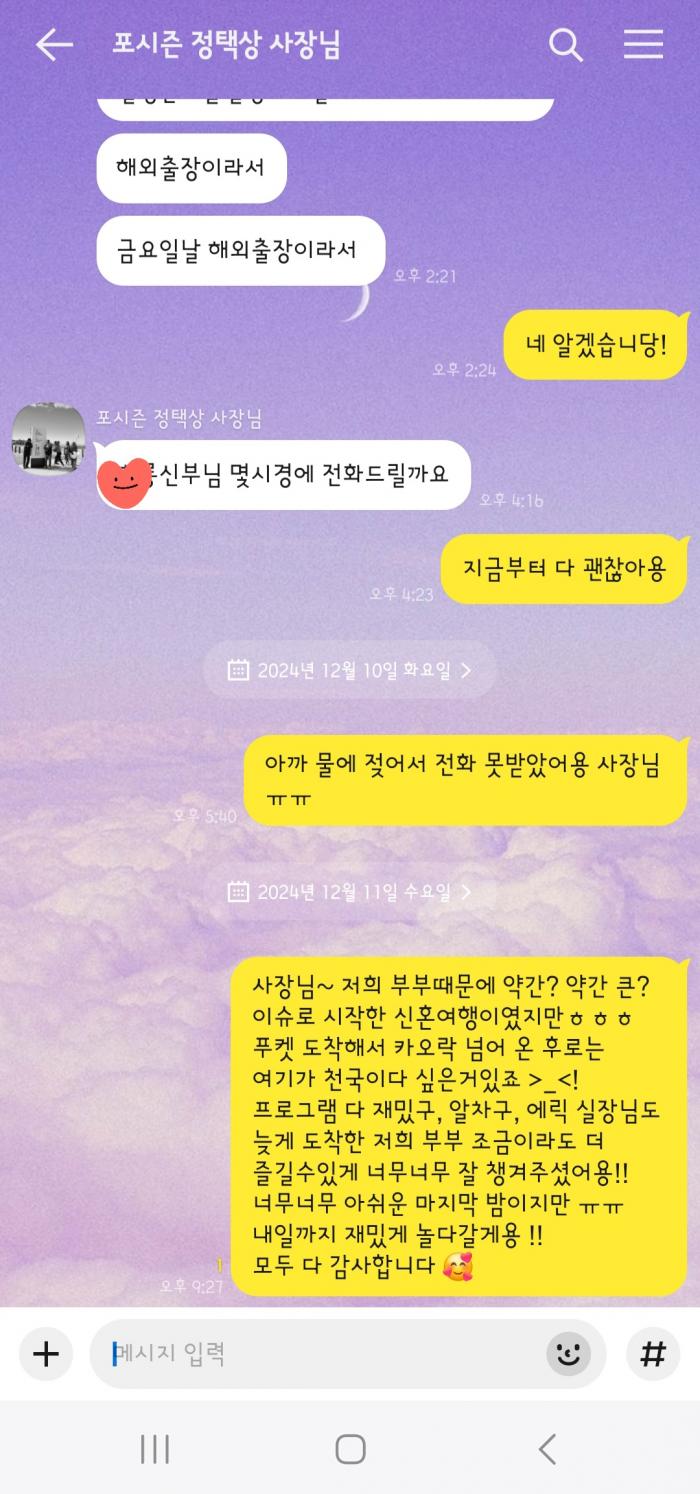Go back to the chat list
This screenshot has height=1494, width=700.
tap(54, 45)
